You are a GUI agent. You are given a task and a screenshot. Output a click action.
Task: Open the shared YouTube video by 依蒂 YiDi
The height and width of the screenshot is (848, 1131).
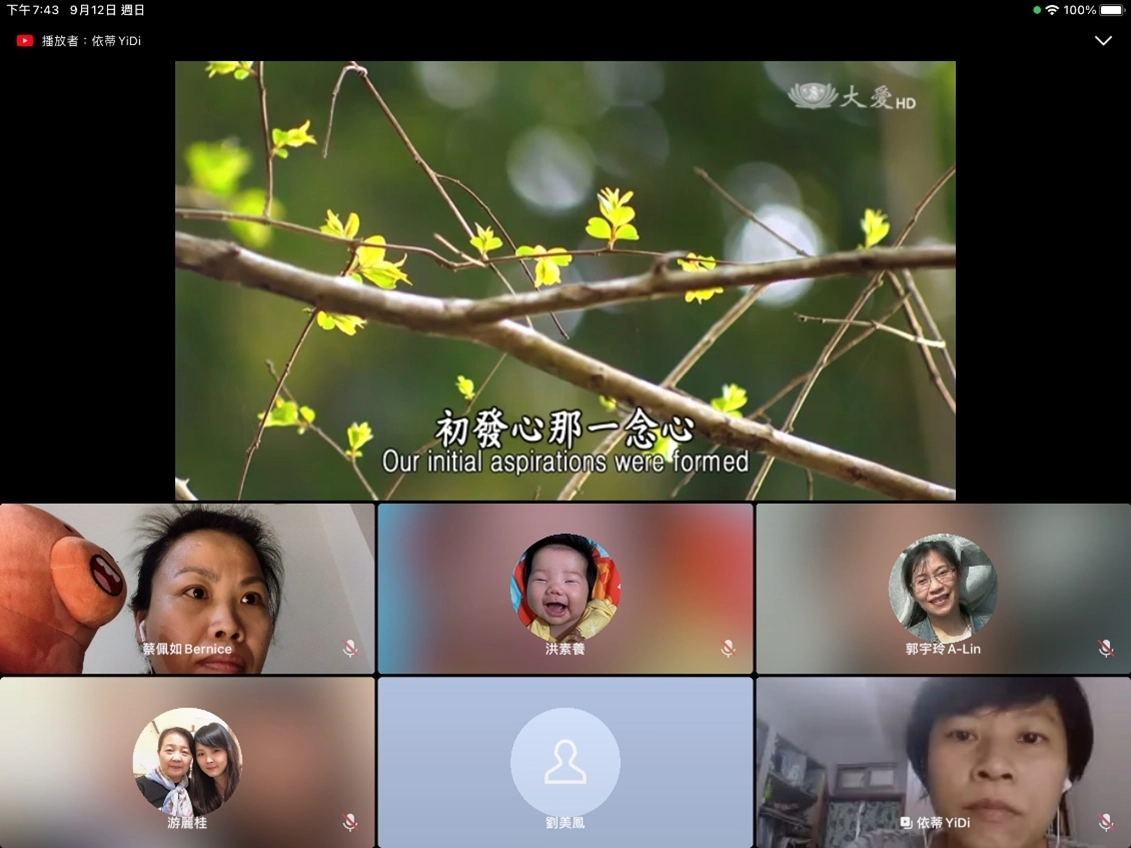pos(565,280)
